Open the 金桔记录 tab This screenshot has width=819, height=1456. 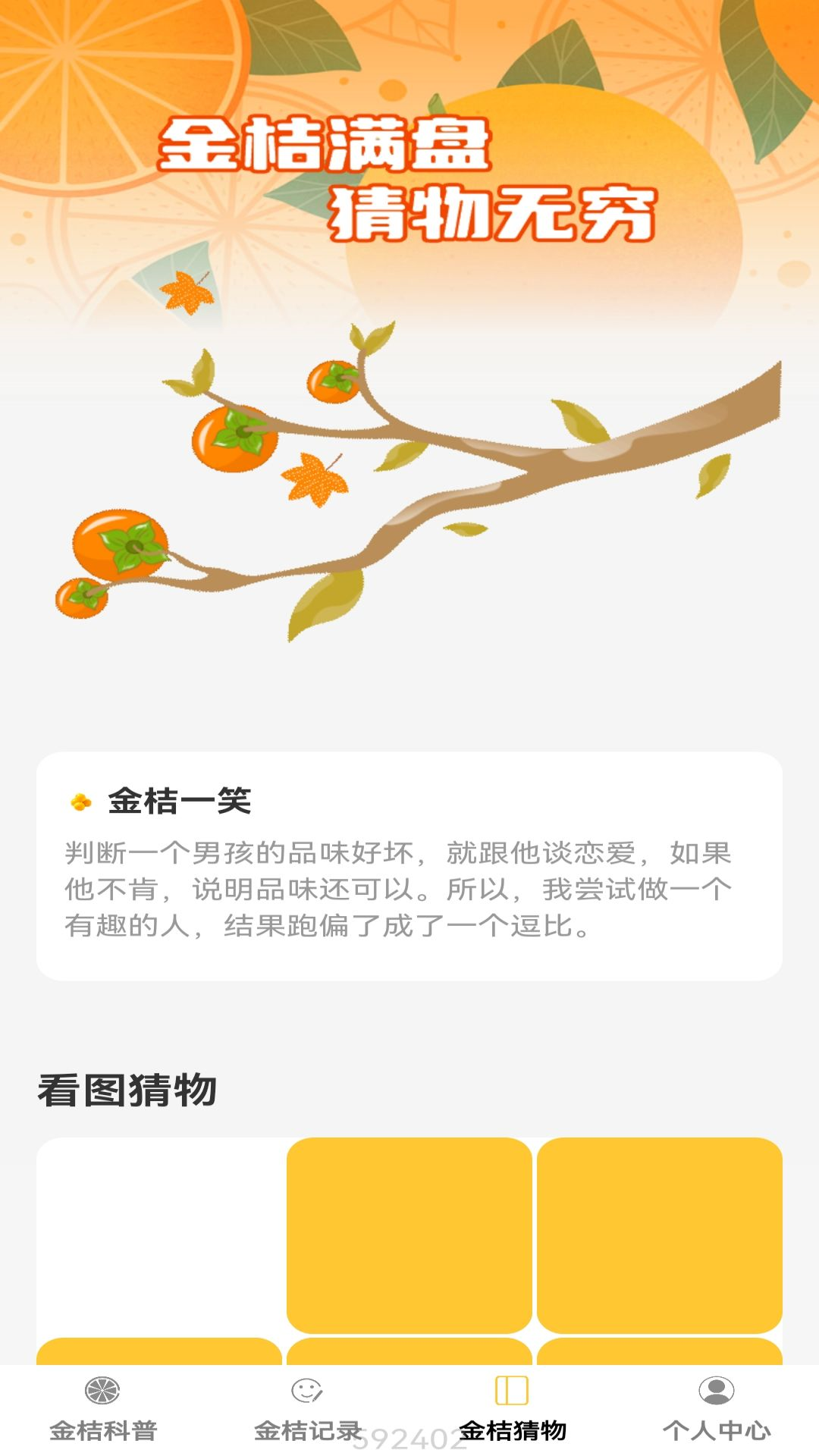coord(307,1409)
